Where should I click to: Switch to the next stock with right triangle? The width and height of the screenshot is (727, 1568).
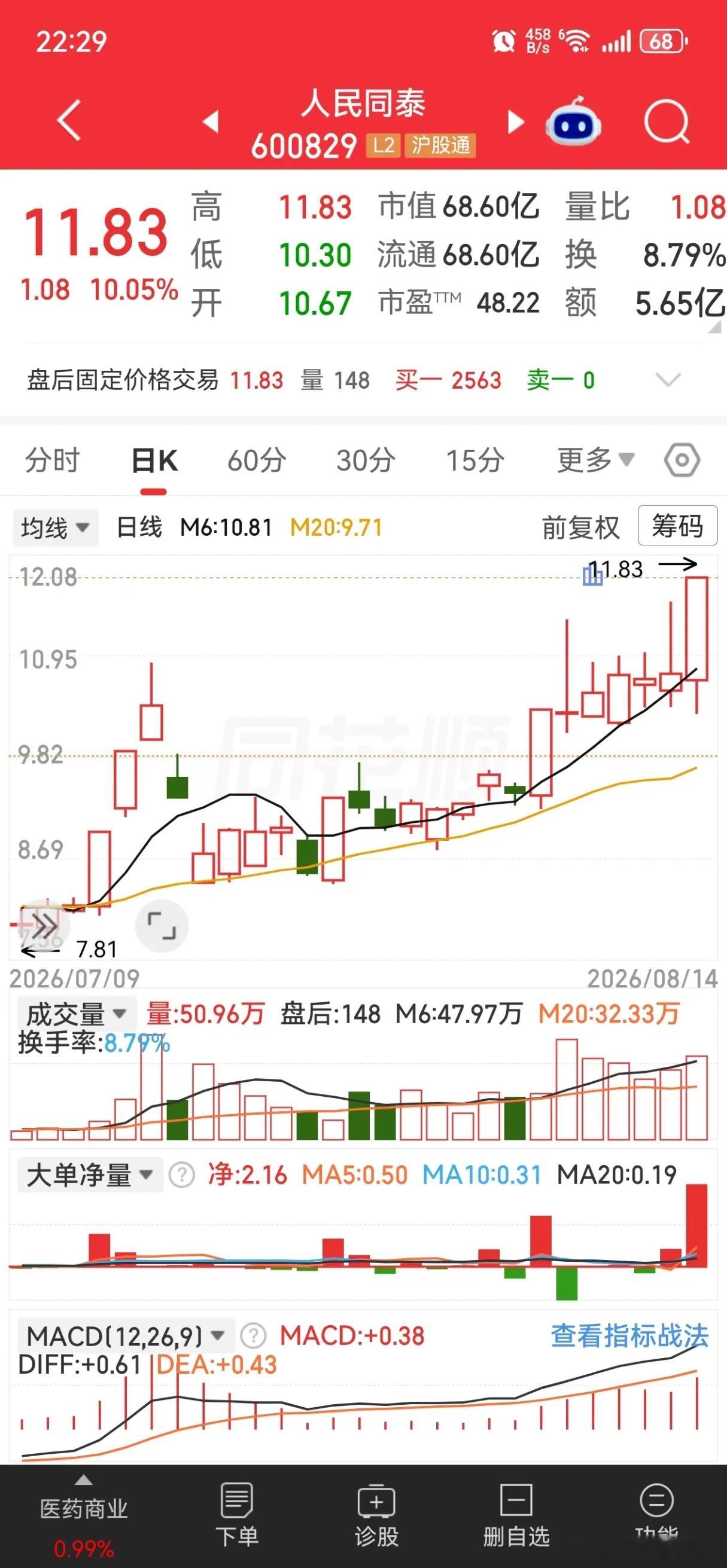(516, 122)
